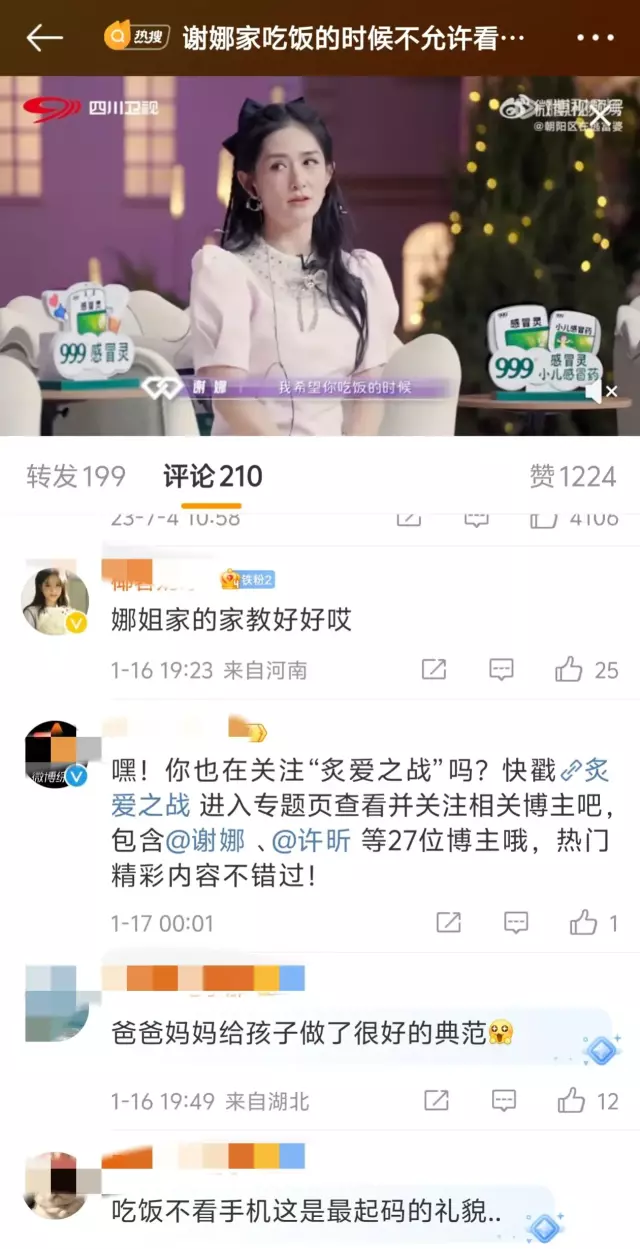Like the comment 娜姐家的家教好好哎

(x=571, y=669)
